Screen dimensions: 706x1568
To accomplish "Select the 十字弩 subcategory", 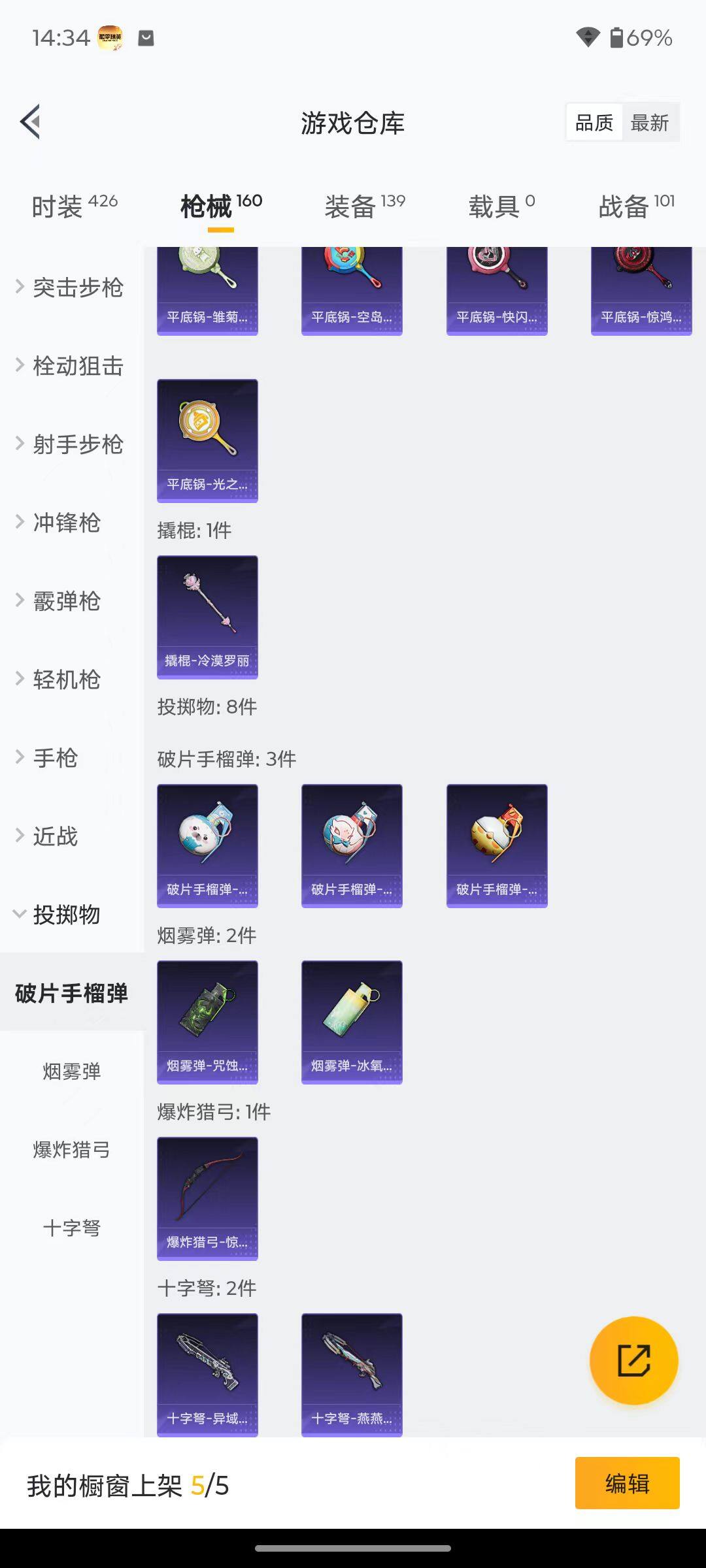I will (71, 1228).
